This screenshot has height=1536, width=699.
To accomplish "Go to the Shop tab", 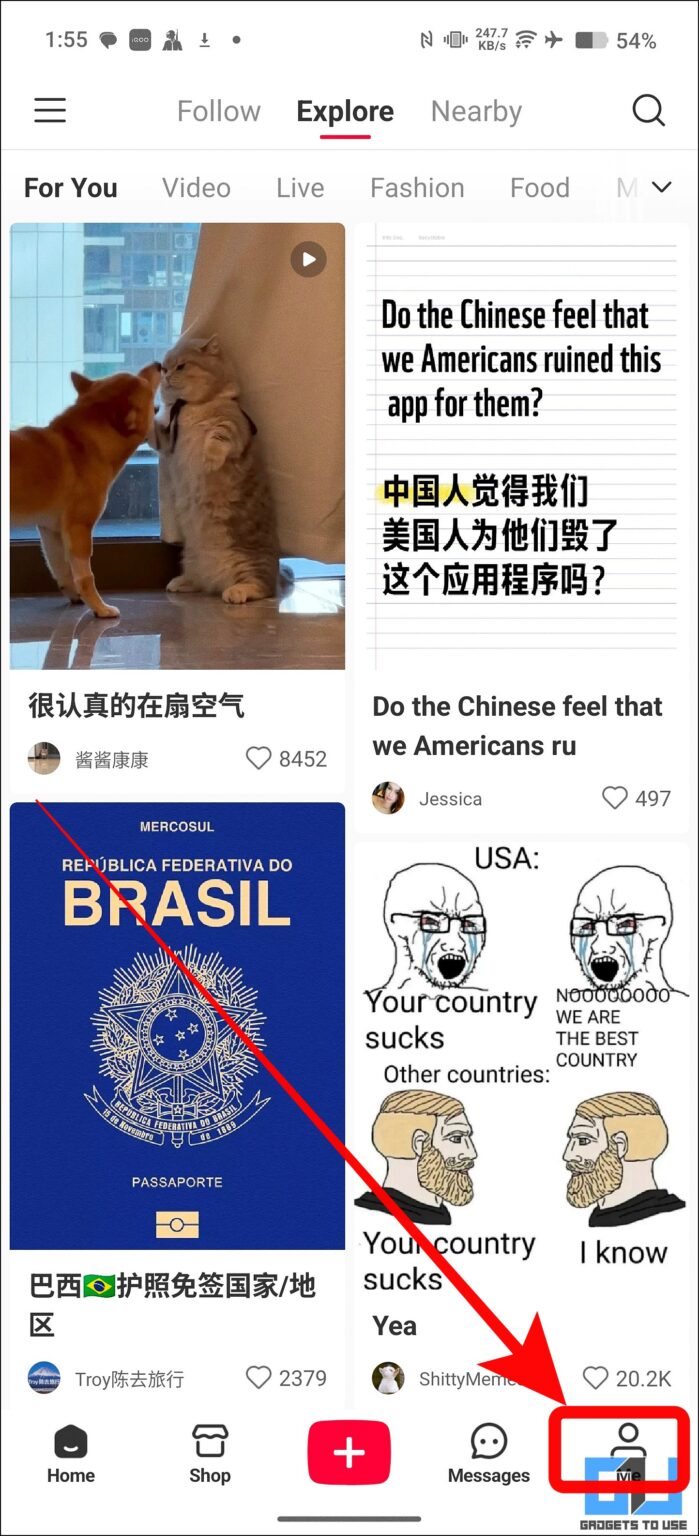I will click(210, 1453).
